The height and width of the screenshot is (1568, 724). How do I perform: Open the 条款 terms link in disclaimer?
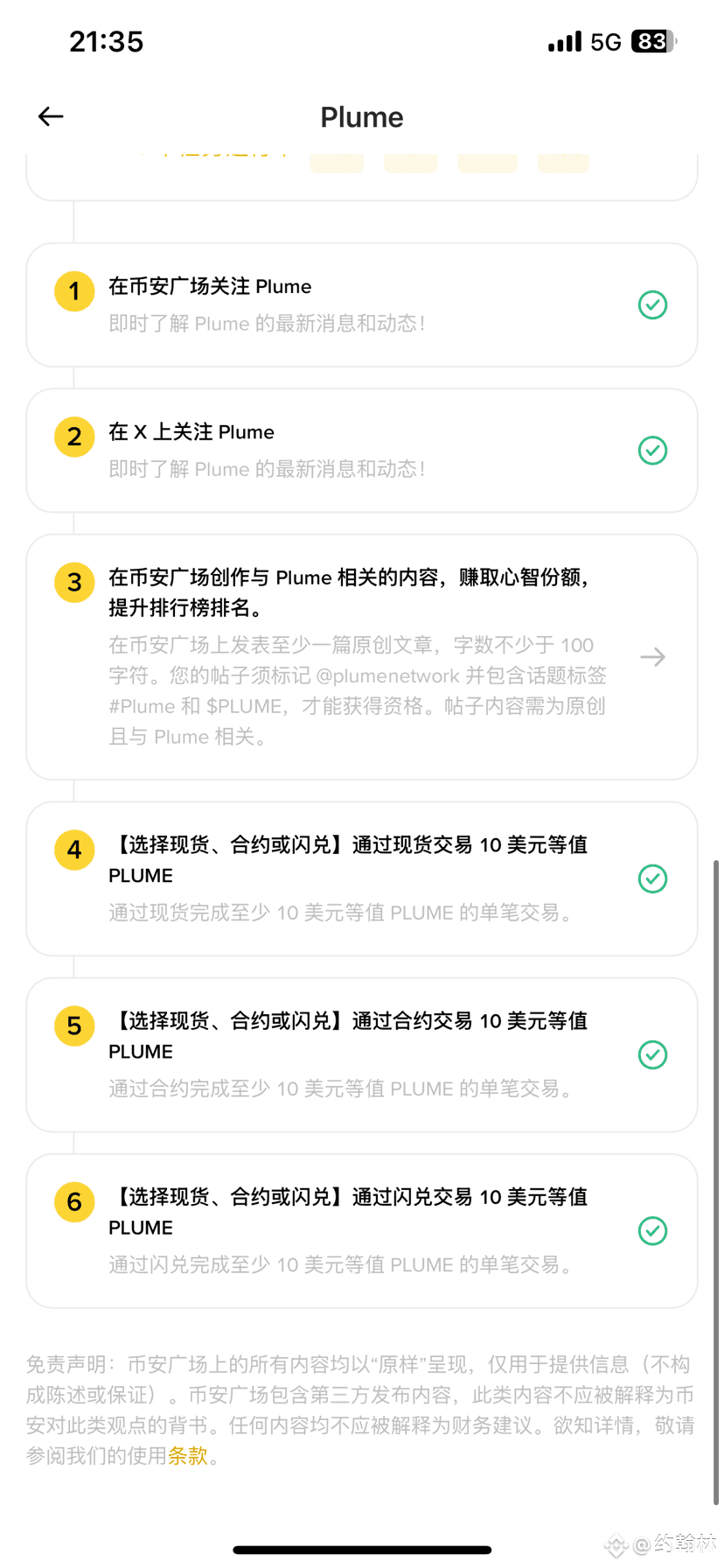point(188,1456)
